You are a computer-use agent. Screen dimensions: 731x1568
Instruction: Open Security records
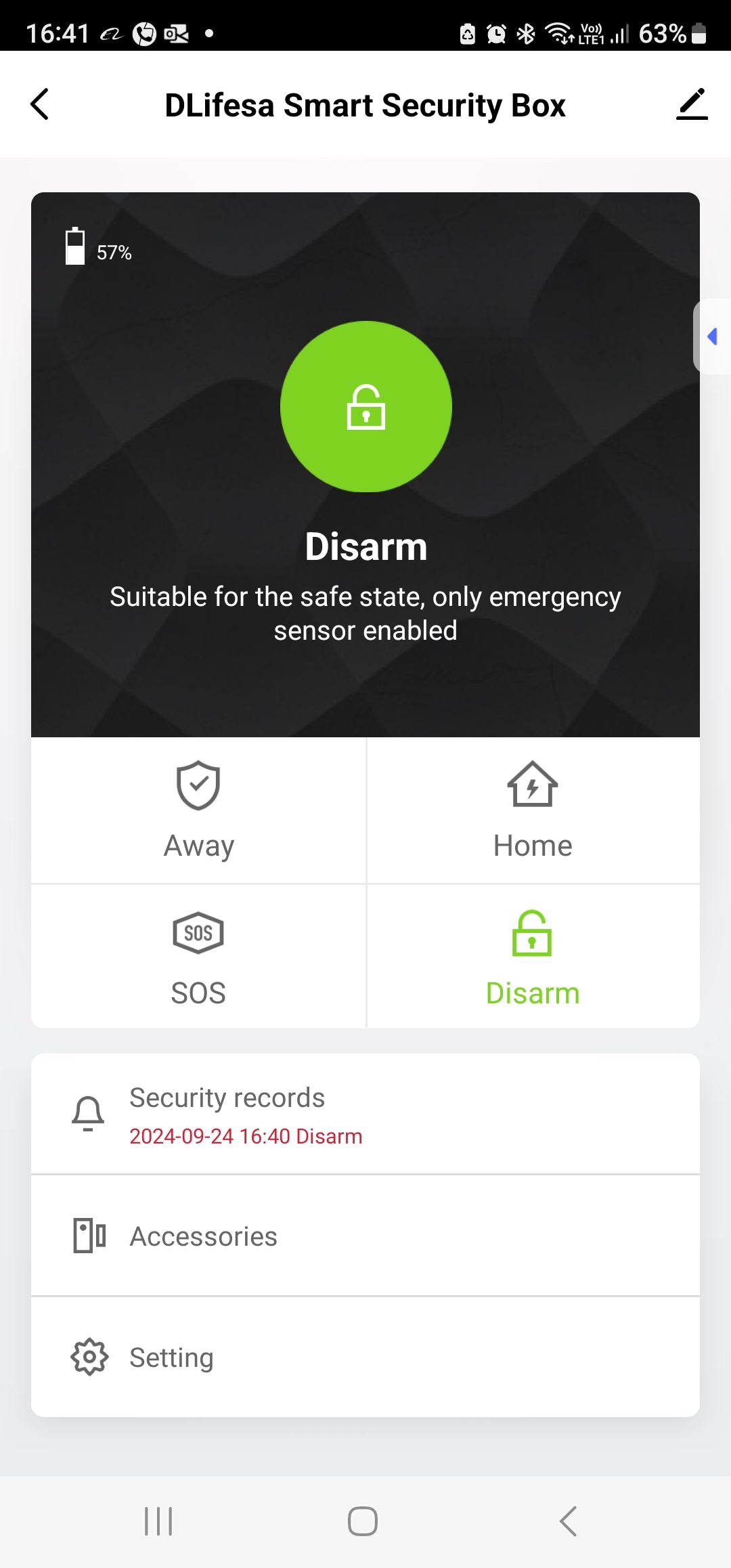[x=365, y=1114]
